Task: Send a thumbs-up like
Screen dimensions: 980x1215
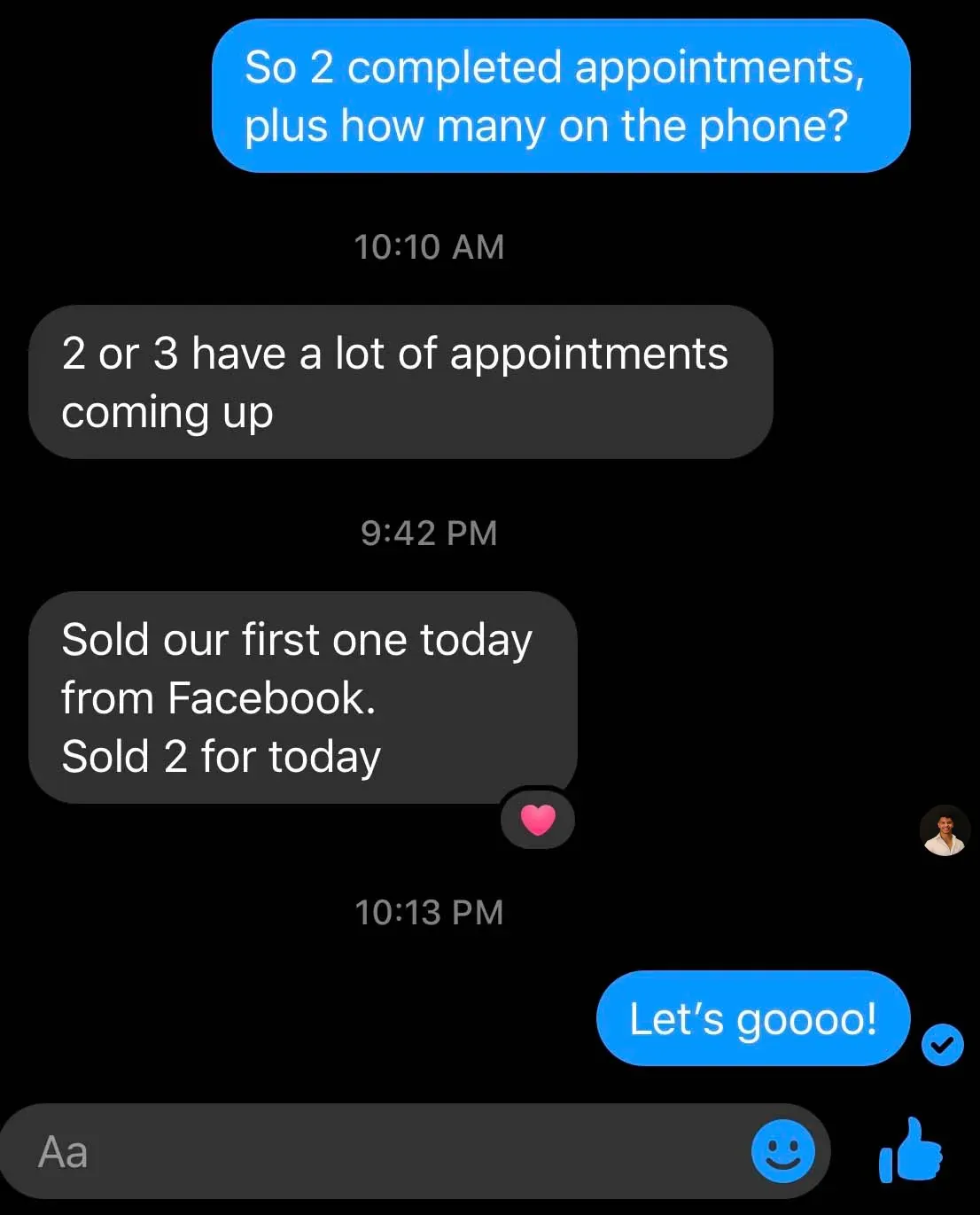Action: pyautogui.click(x=910, y=1151)
